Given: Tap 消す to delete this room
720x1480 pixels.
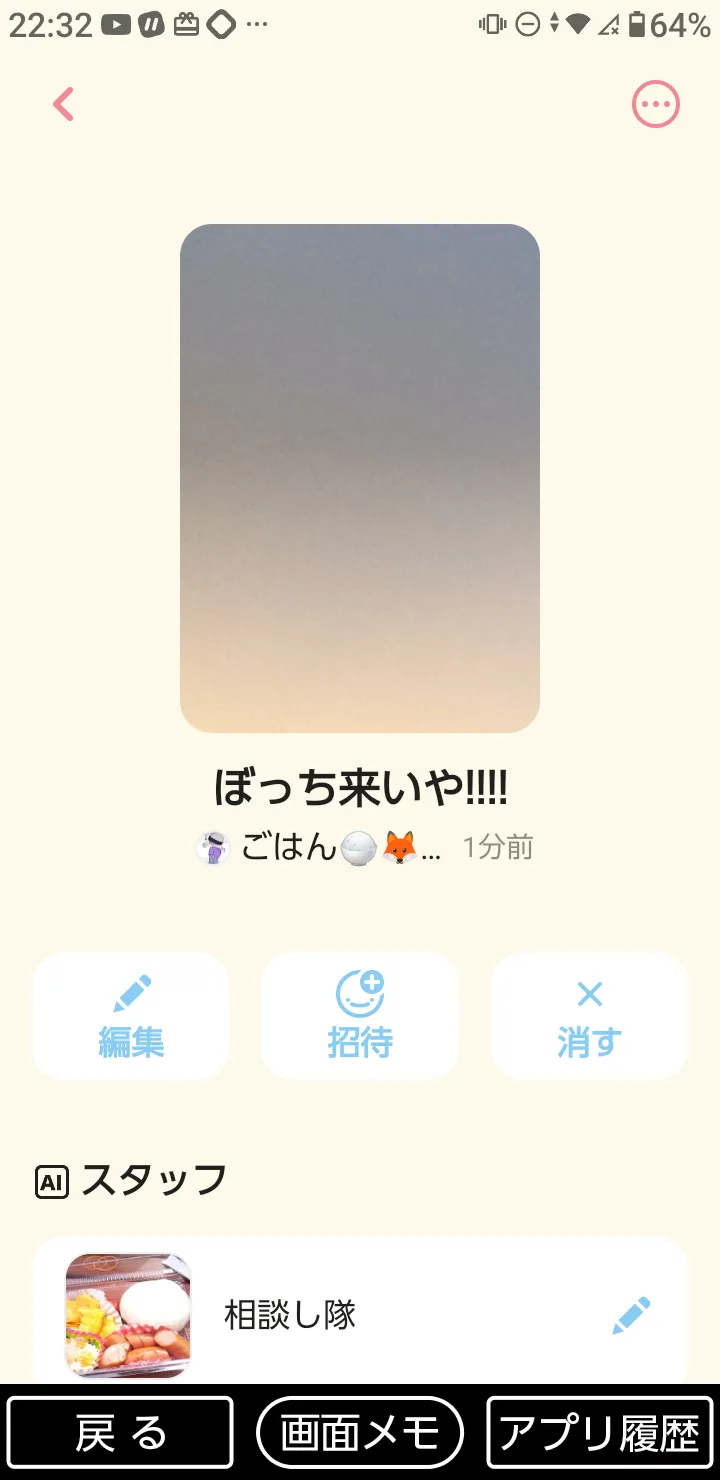Looking at the screenshot, I should 590,1016.
